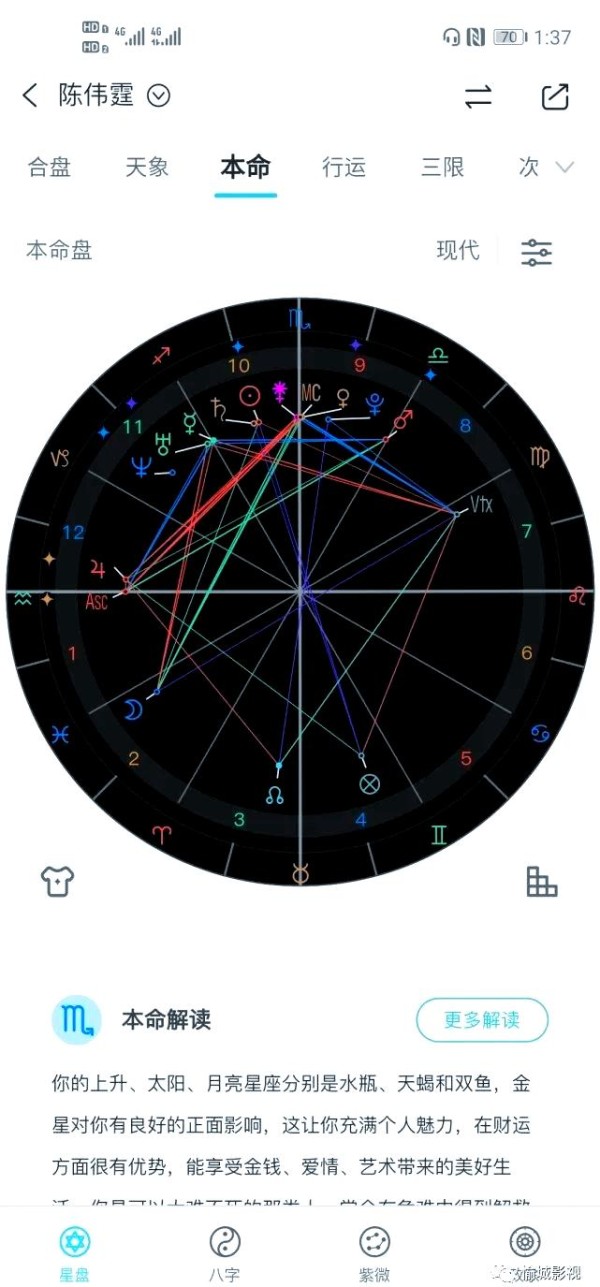This screenshot has width=600, height=1287.
Task: Go to the 八字 bottom tab
Action: [x=225, y=1251]
